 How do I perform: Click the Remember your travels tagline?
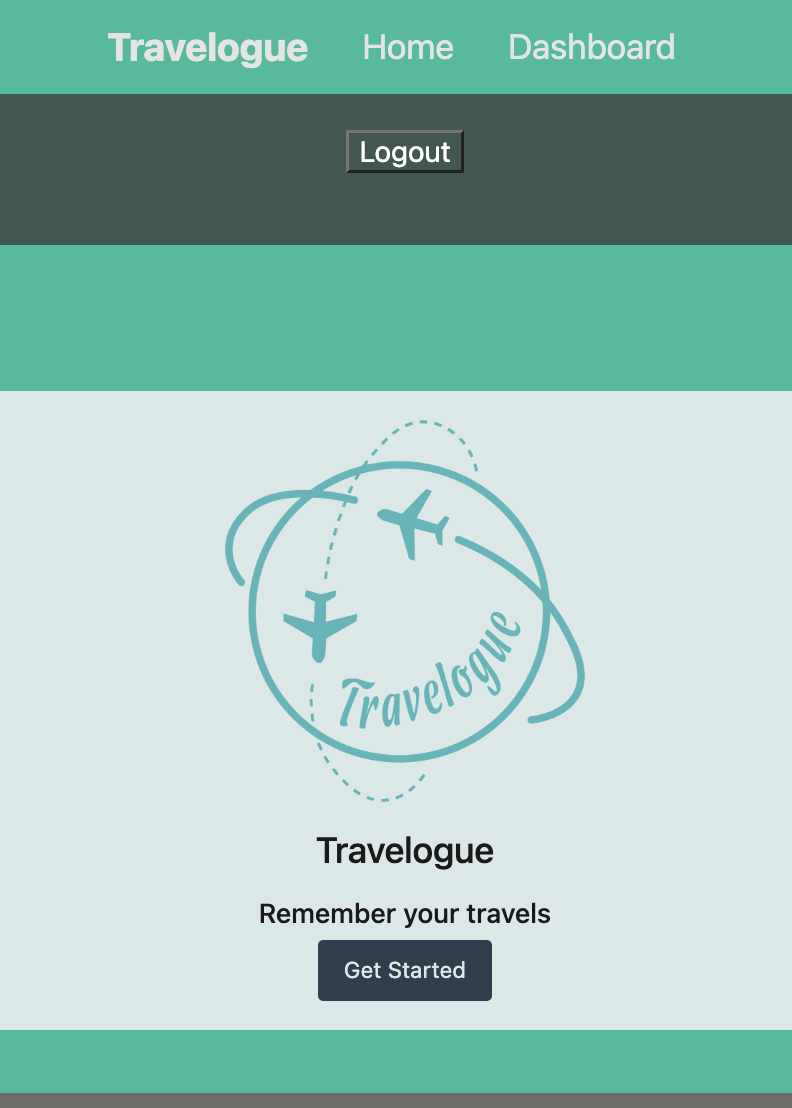point(404,913)
